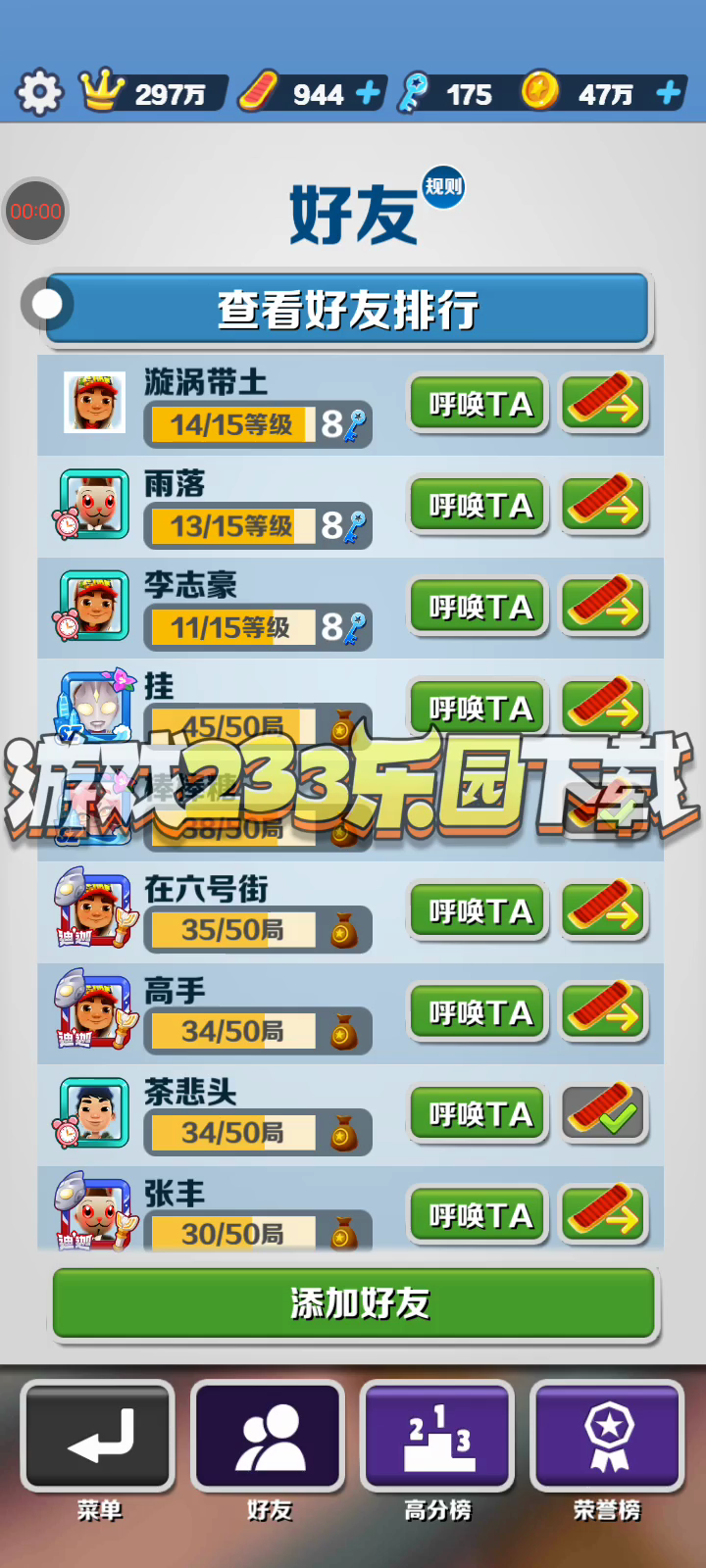
Task: Open the settings gear icon
Action: [x=39, y=93]
